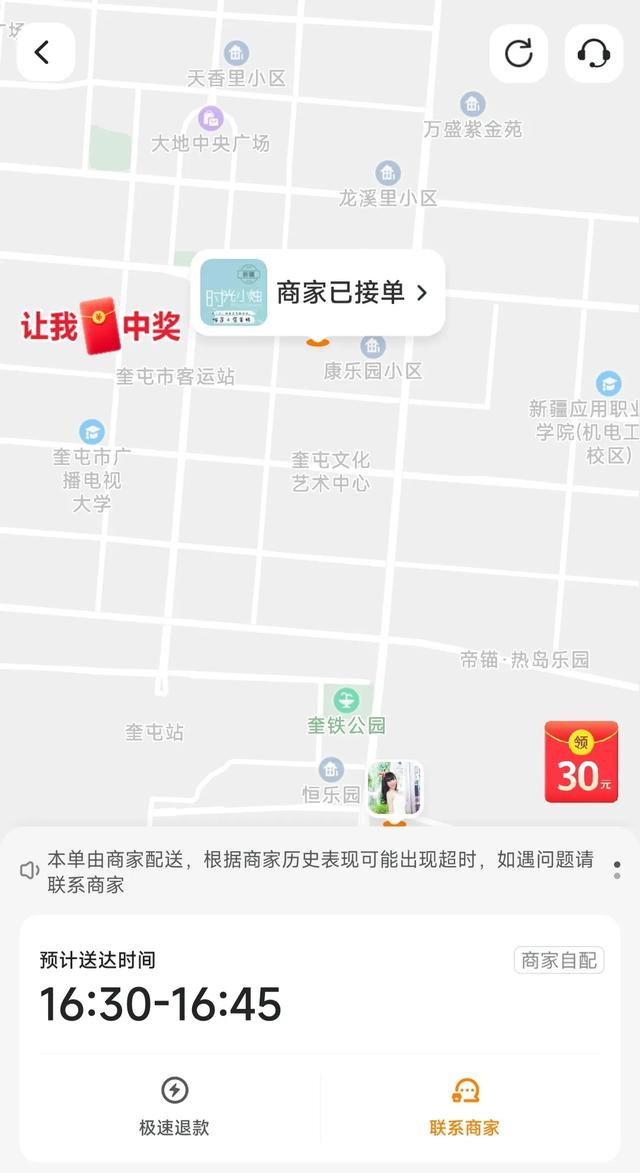Contact the merchant via 联系商家

465,1106
